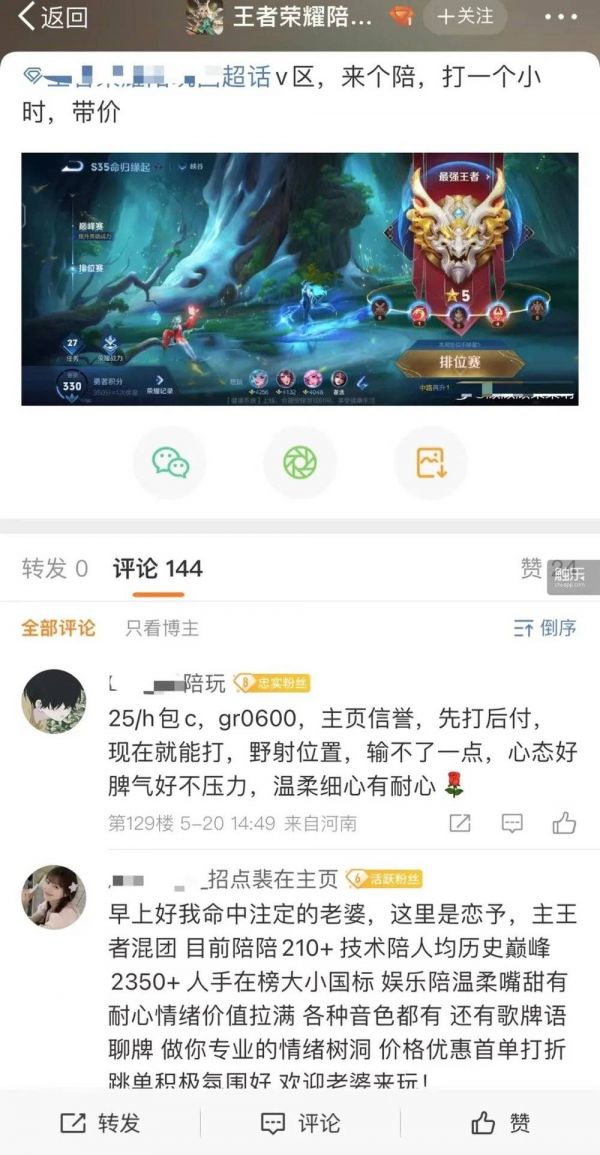Go back with the 返回 button

pyautogui.click(x=52, y=16)
